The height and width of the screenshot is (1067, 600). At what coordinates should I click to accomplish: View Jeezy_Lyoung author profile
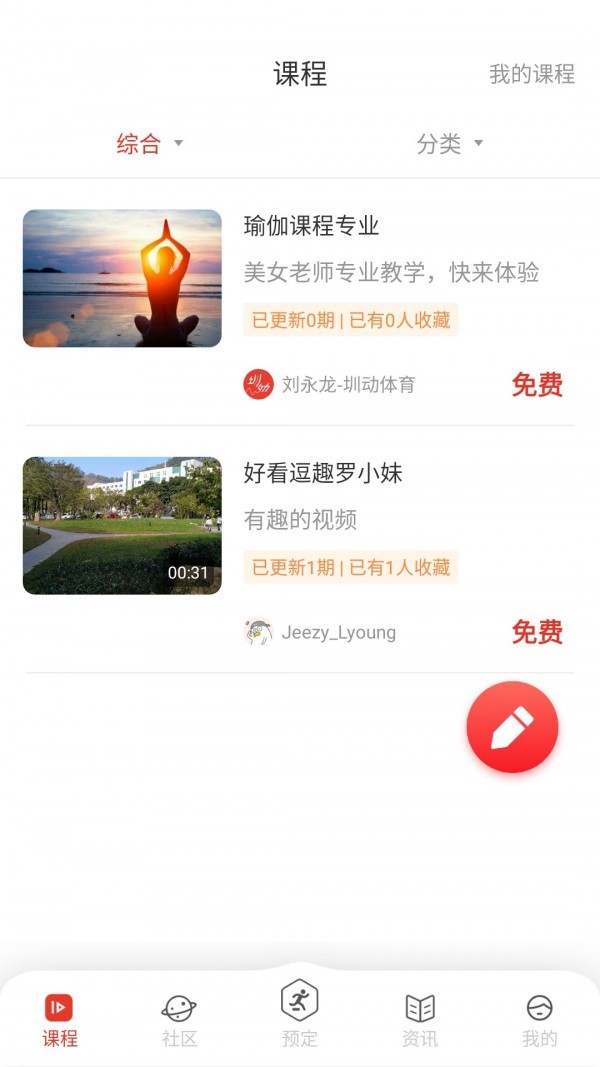pos(321,632)
